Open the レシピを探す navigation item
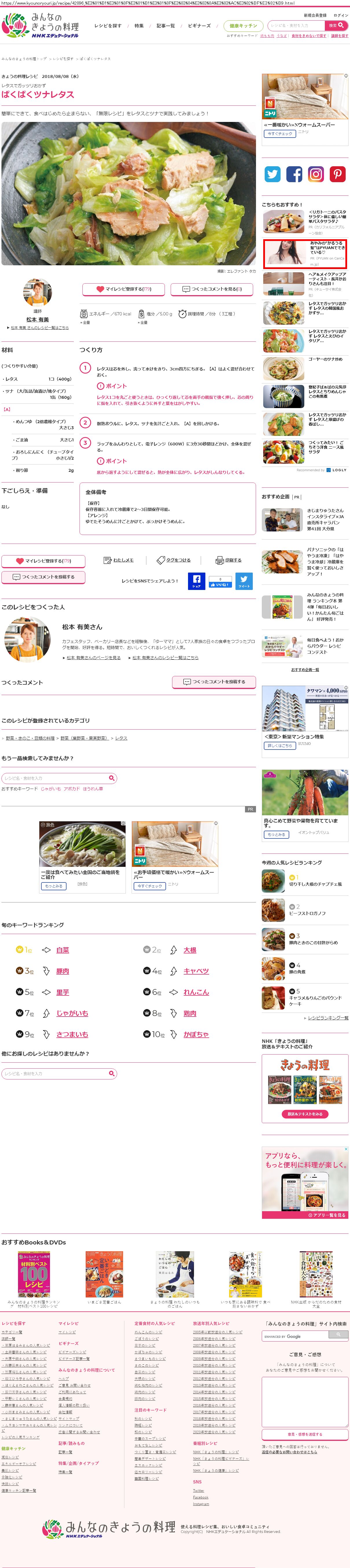Image resolution: width=350 pixels, height=1568 pixels. [108, 26]
